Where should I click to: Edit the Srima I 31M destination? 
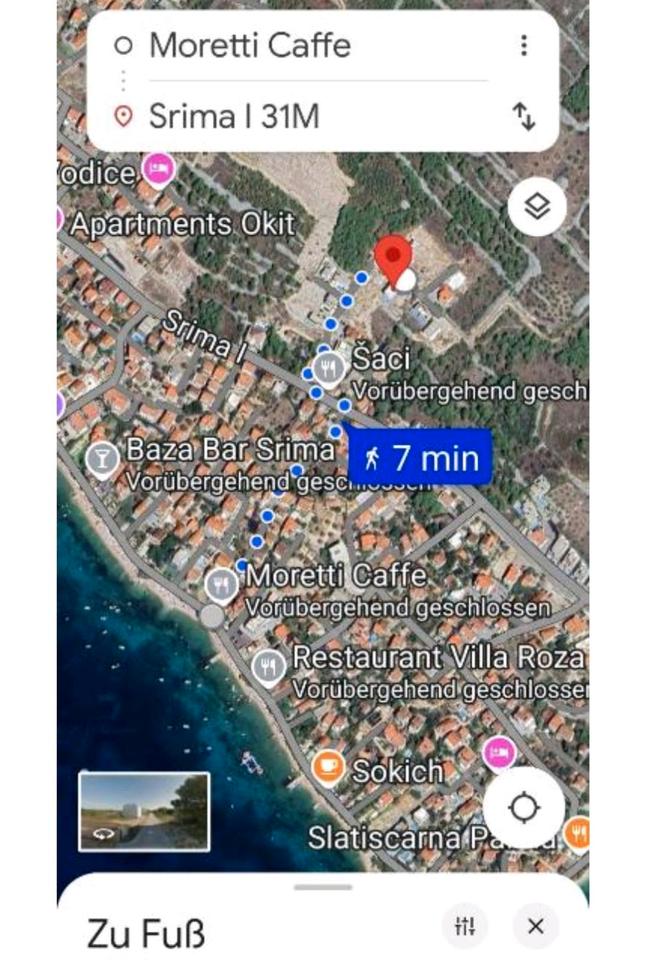coord(234,116)
